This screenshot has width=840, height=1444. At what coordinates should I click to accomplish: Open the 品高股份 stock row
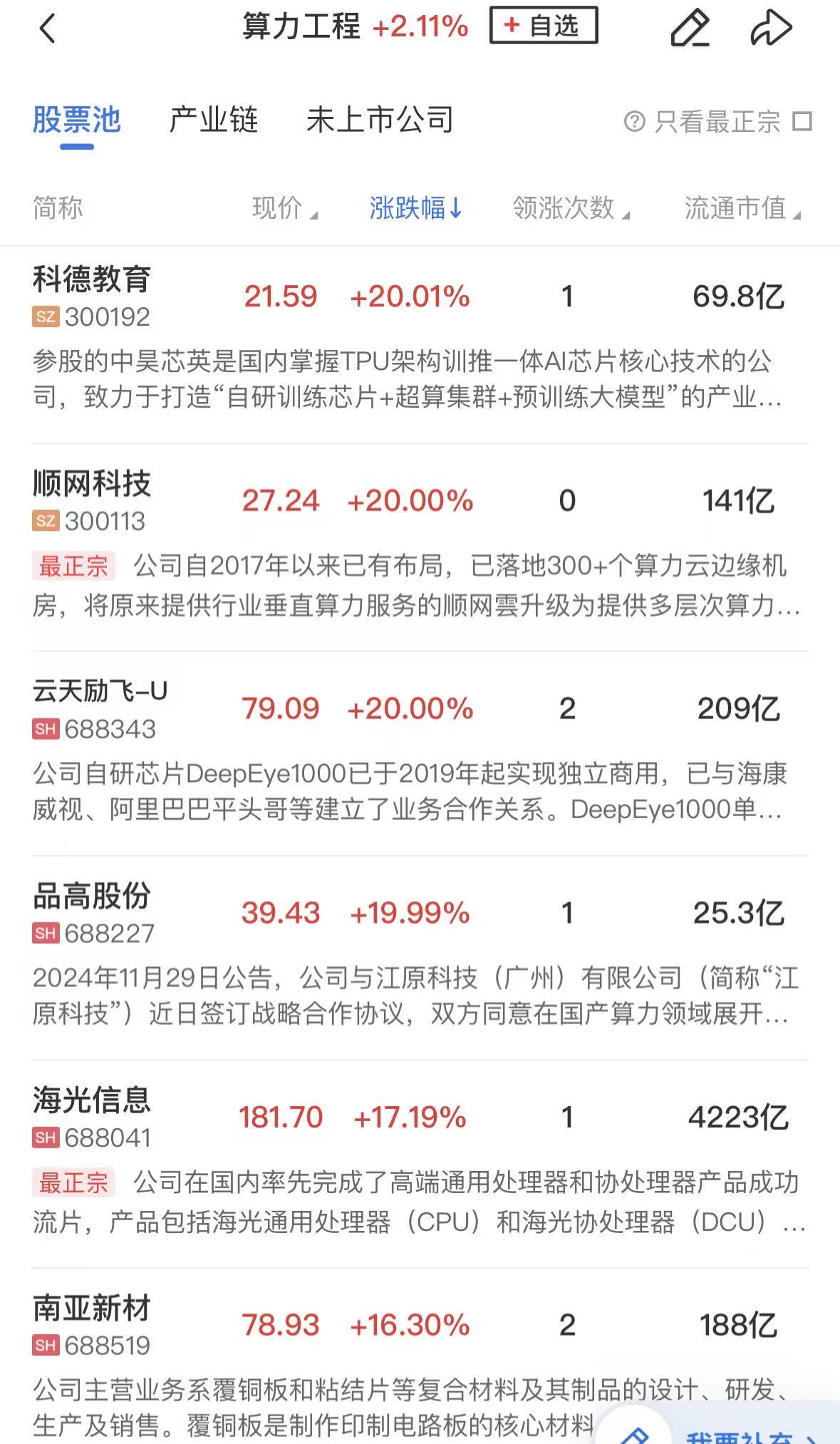click(92, 912)
